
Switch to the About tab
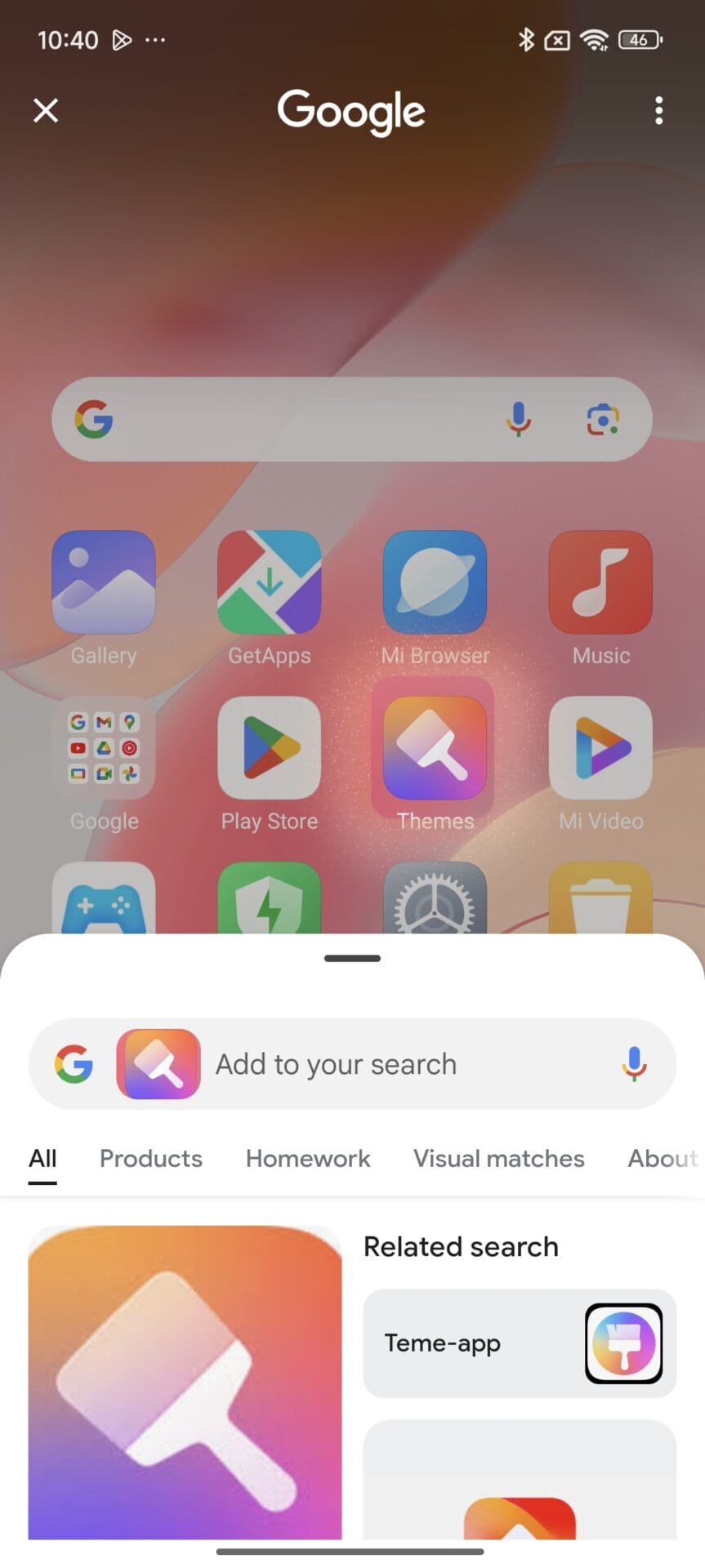pos(663,1158)
